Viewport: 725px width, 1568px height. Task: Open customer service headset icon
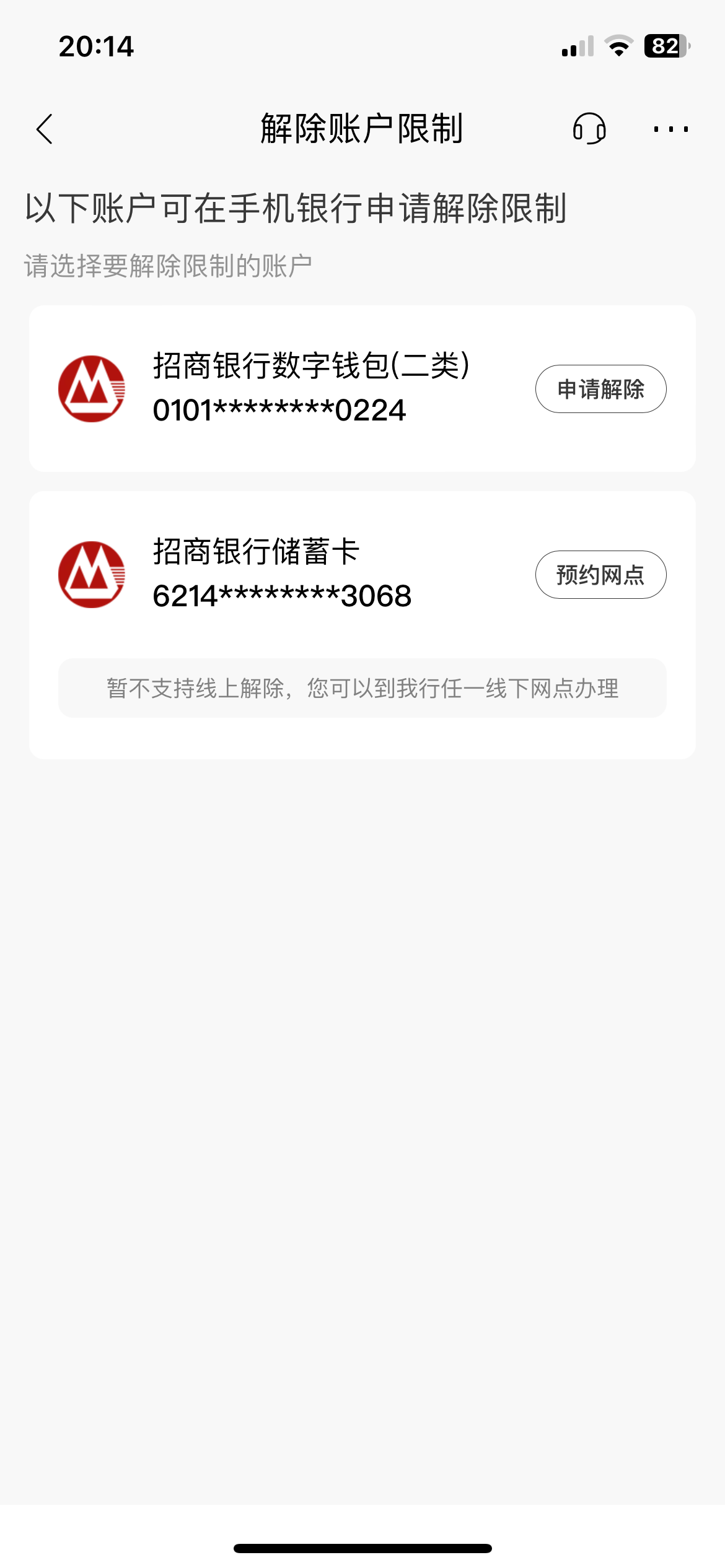click(589, 129)
